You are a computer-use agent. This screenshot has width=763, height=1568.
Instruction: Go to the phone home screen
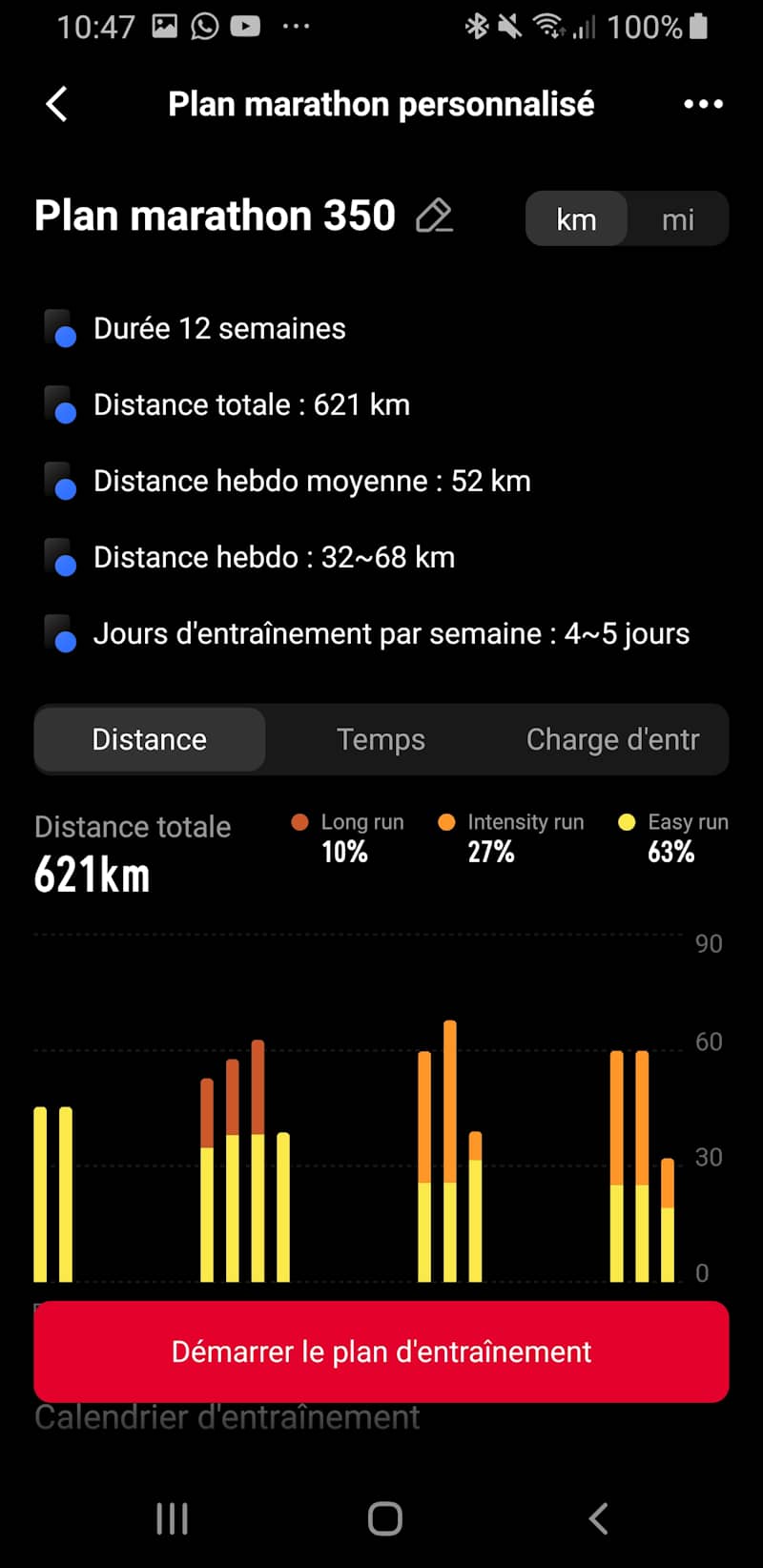click(384, 1518)
